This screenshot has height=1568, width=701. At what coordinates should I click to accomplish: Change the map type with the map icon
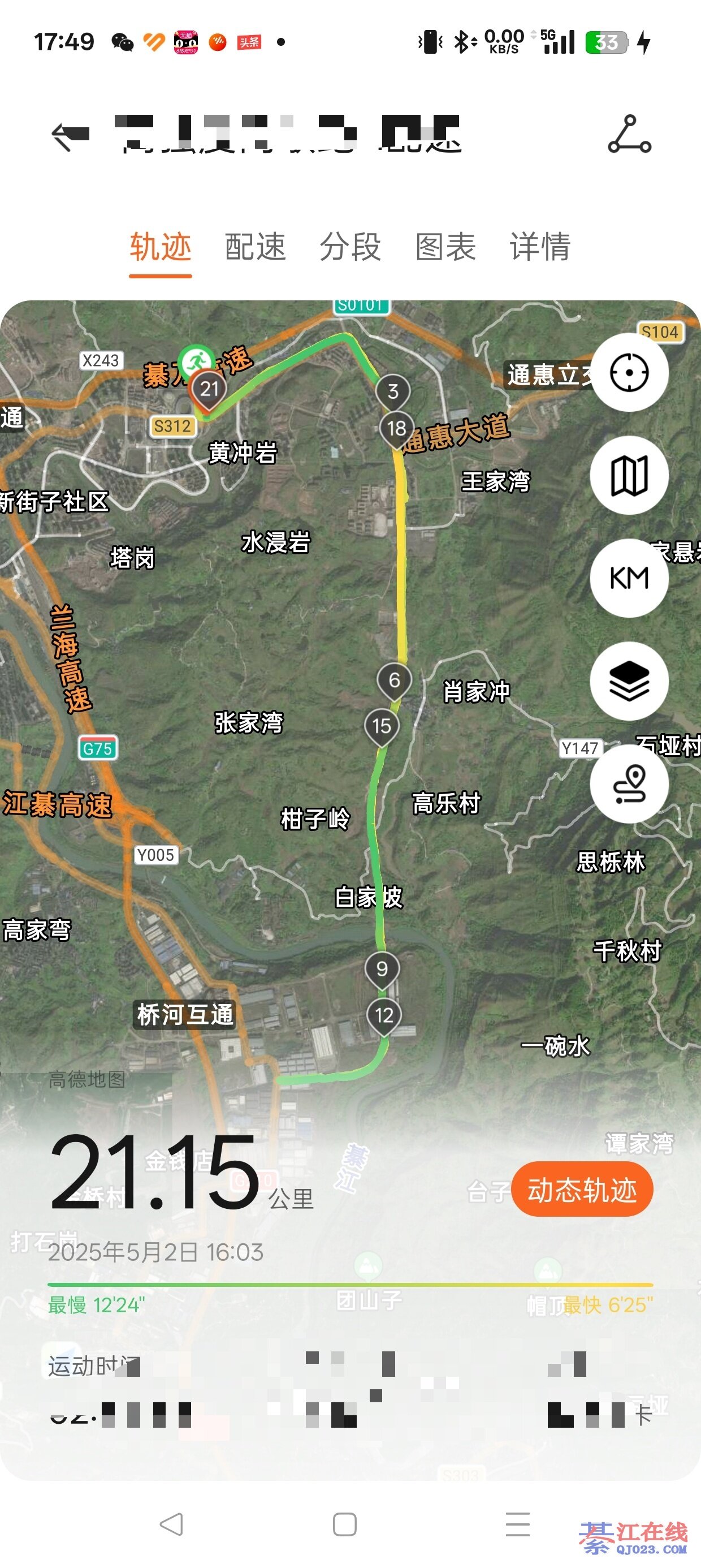point(629,475)
